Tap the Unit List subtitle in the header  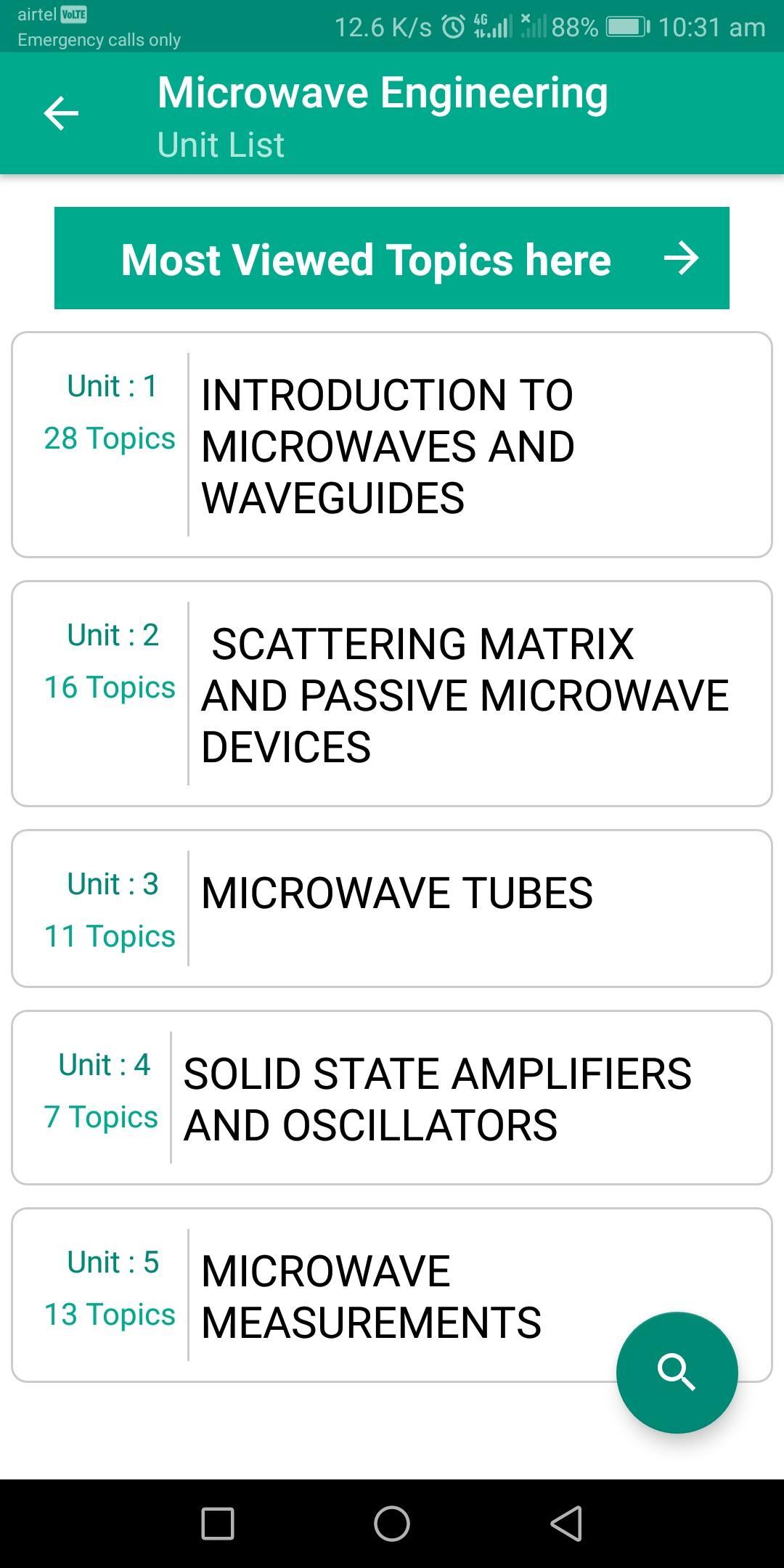pos(220,144)
